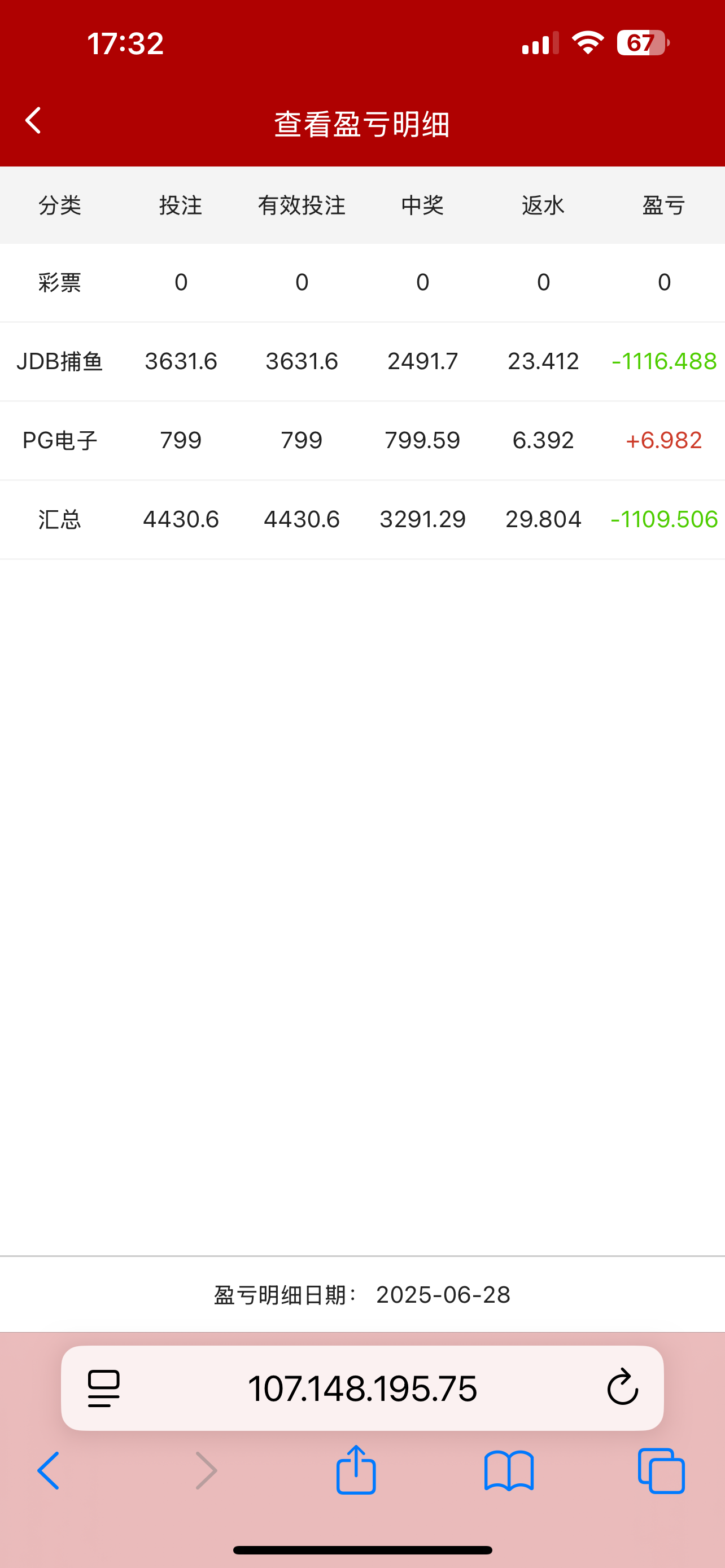Screen dimensions: 725x1568
Task: Show all open Safari tabs
Action: pos(661,1470)
